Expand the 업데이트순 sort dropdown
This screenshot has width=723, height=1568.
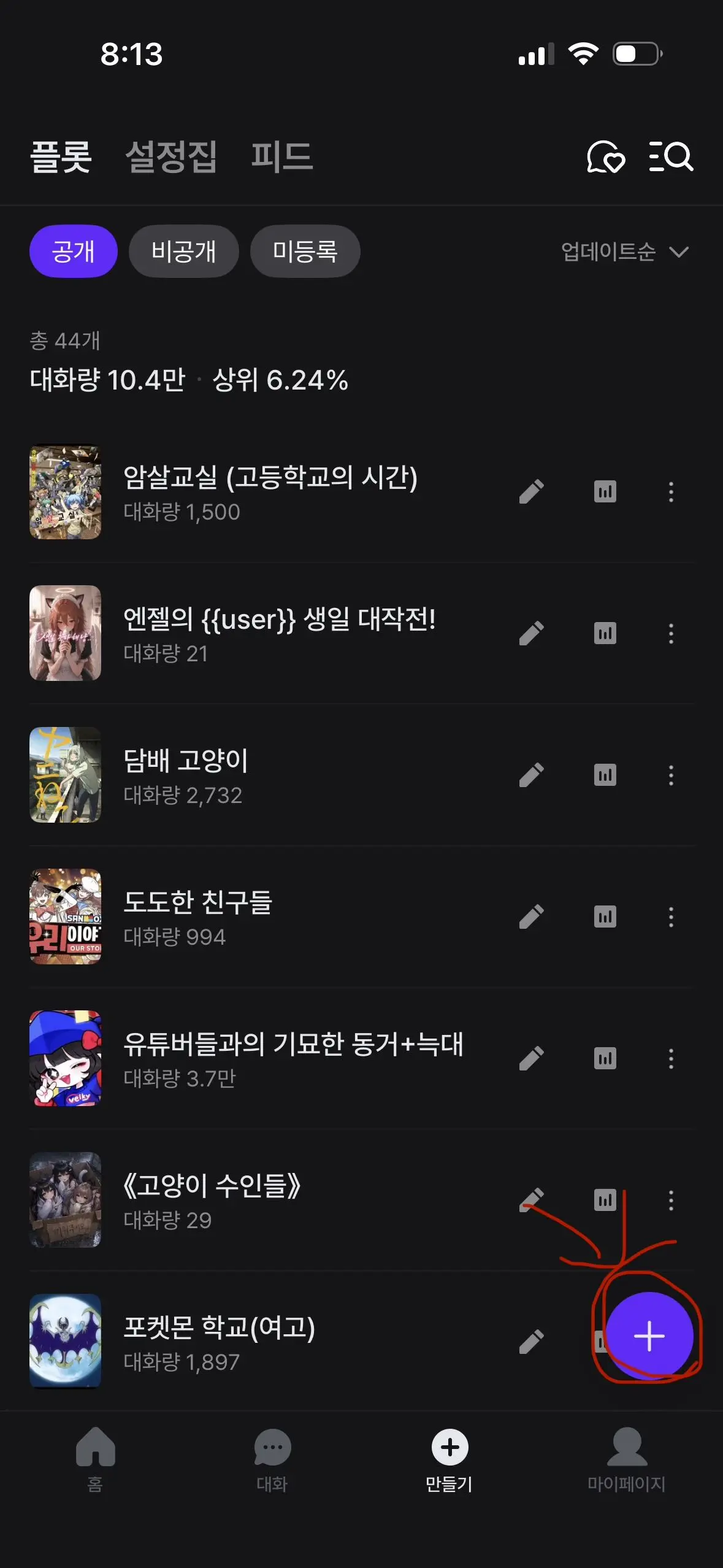pos(625,252)
